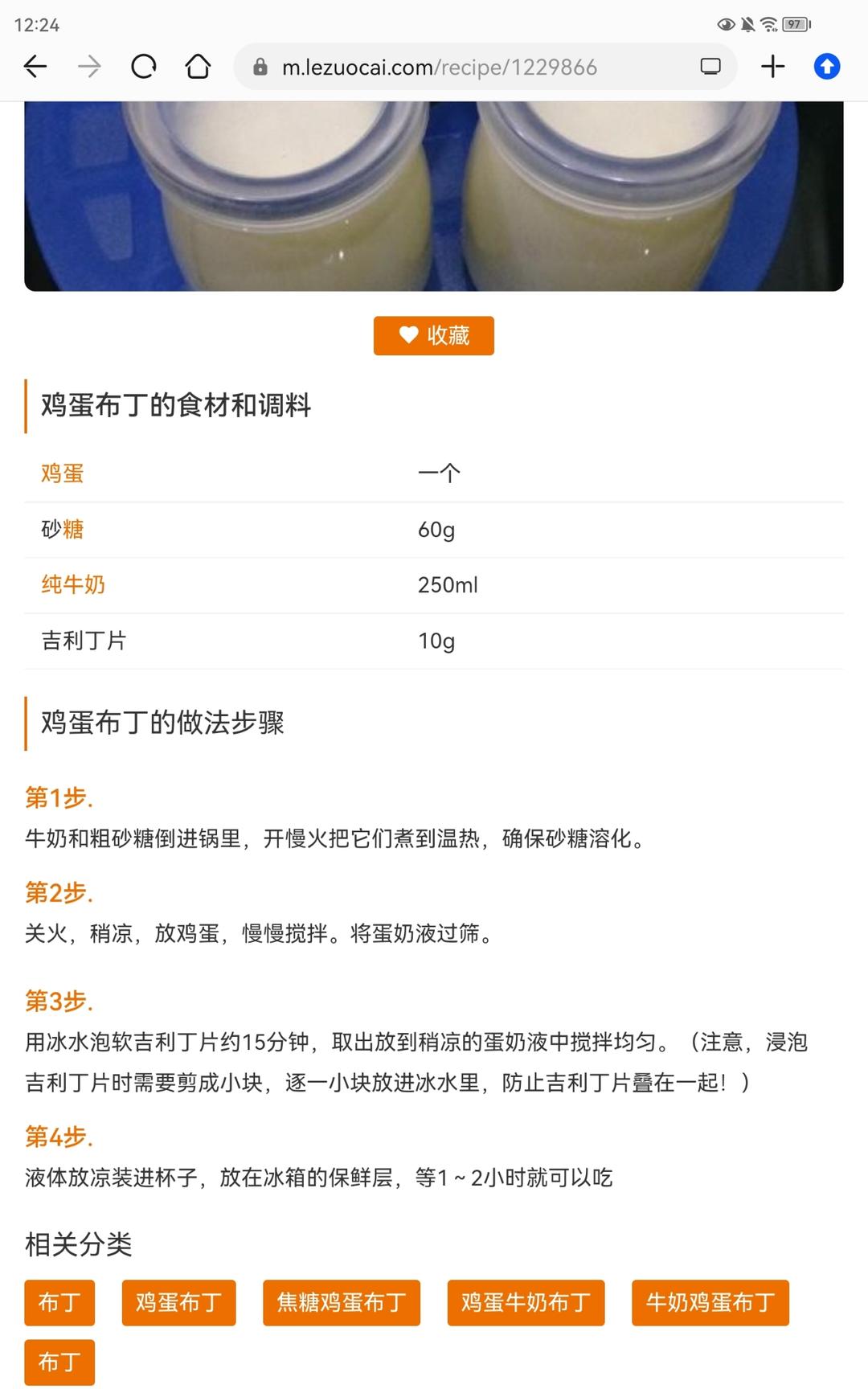This screenshot has width=868, height=1389.
Task: Tap the desktop mode icon in address bar
Action: pos(710,67)
